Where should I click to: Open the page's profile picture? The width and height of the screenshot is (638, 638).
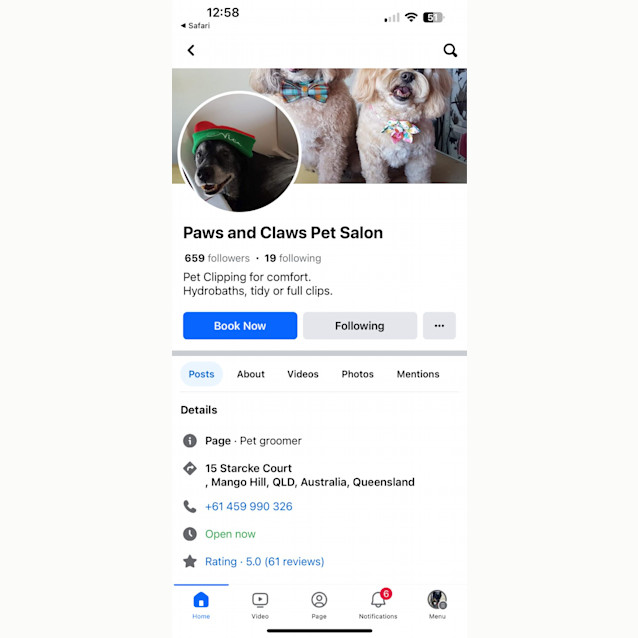(x=239, y=152)
